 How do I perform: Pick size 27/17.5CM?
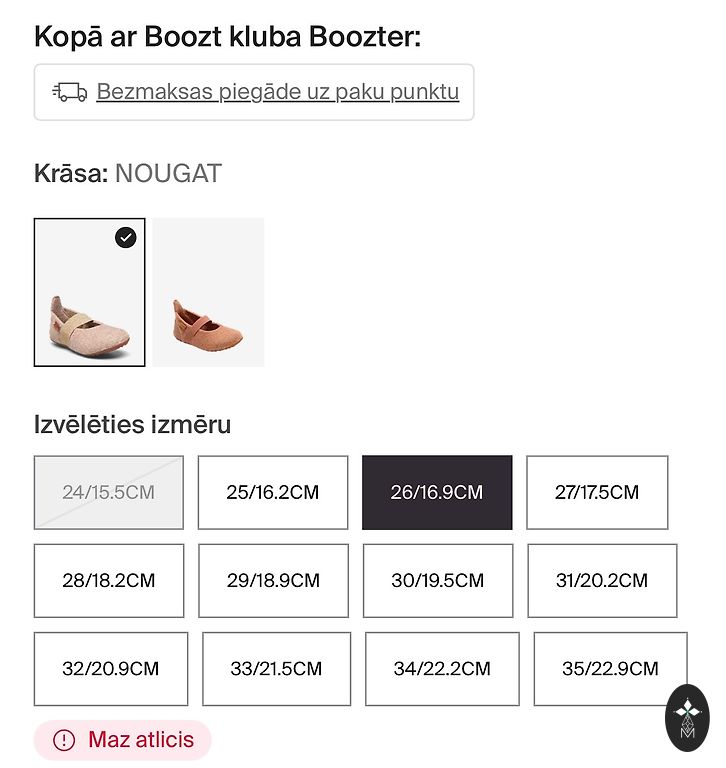pyautogui.click(x=596, y=492)
